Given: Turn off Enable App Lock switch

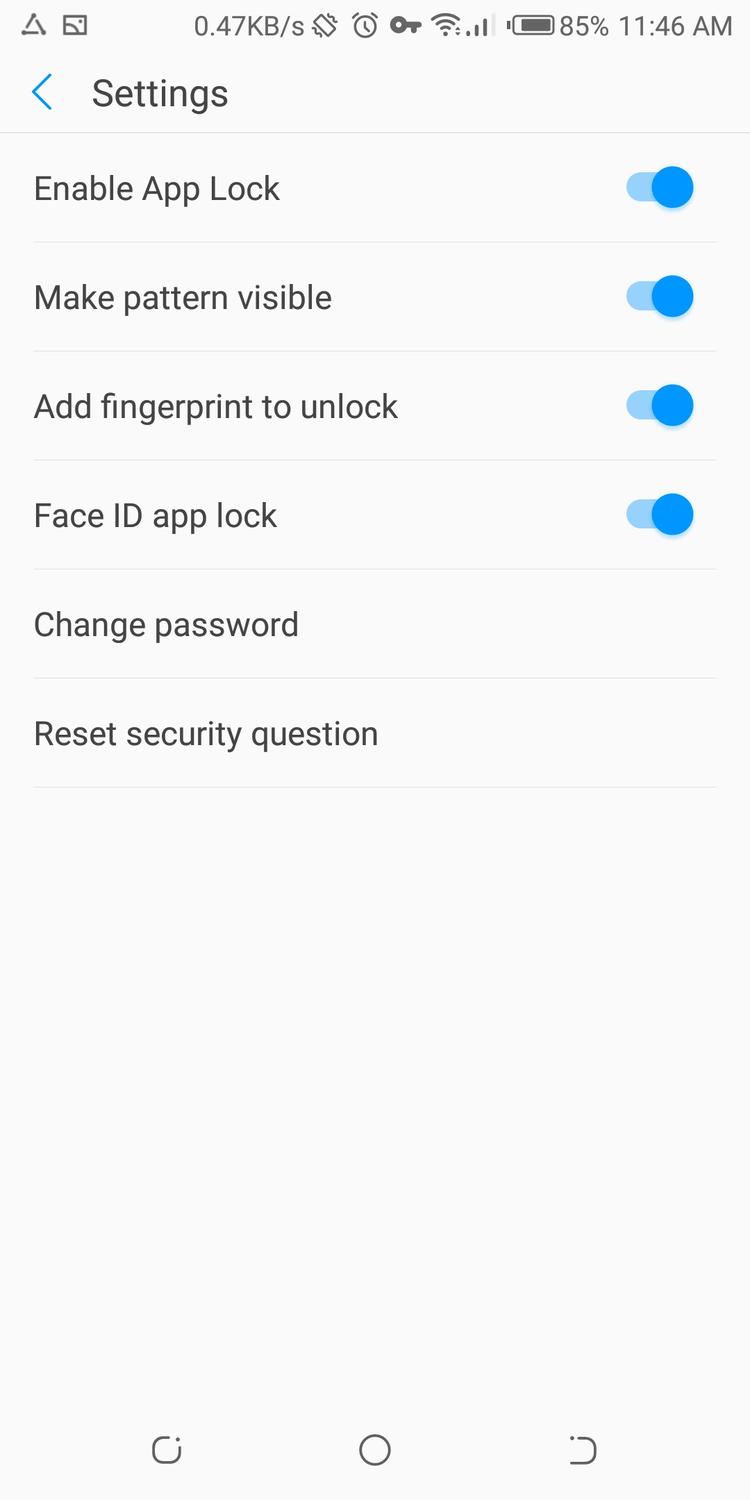Looking at the screenshot, I should coord(660,188).
